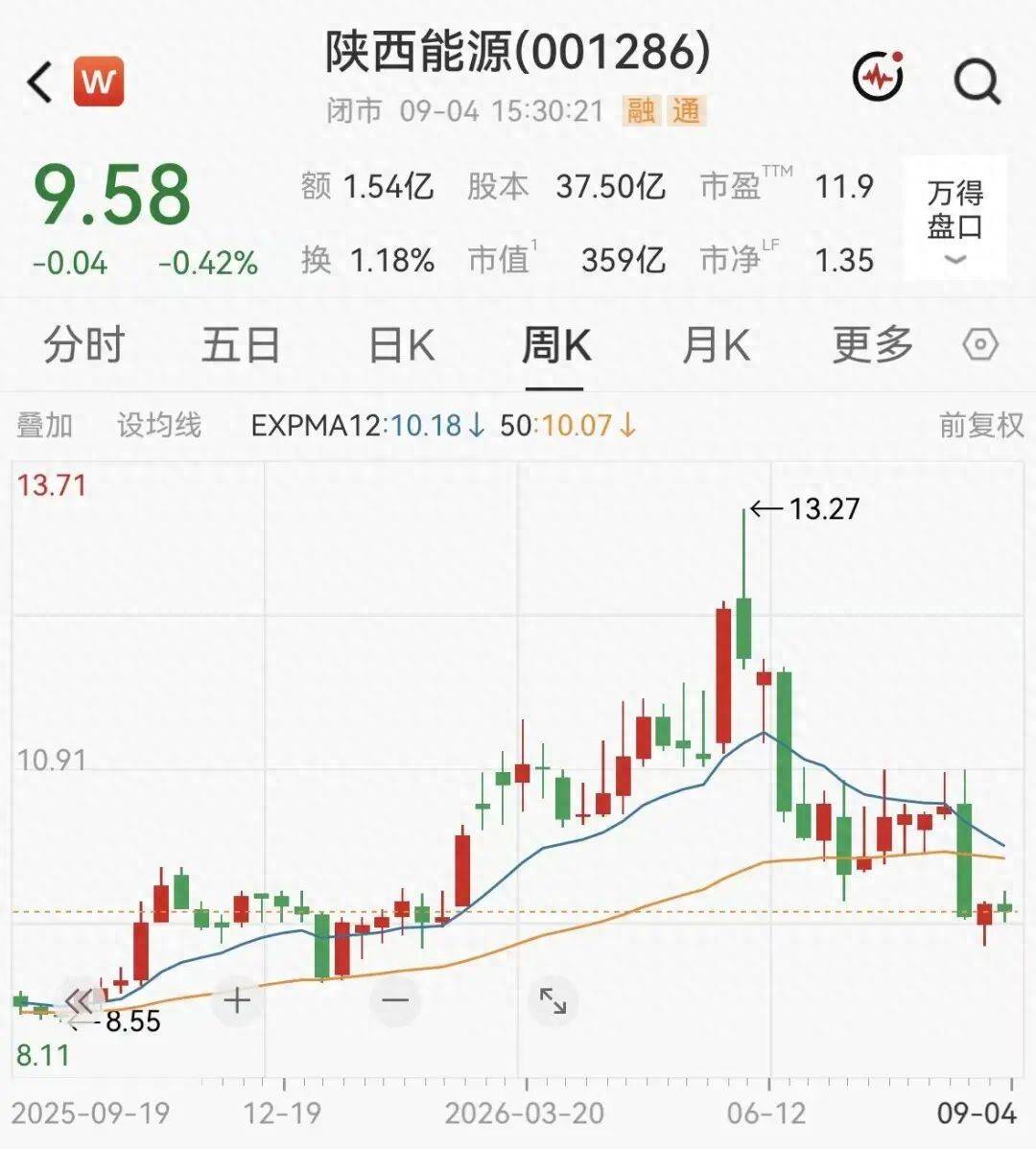1036x1149 pixels.
Task: Expand the 万得盘口 panel
Action: (955, 219)
